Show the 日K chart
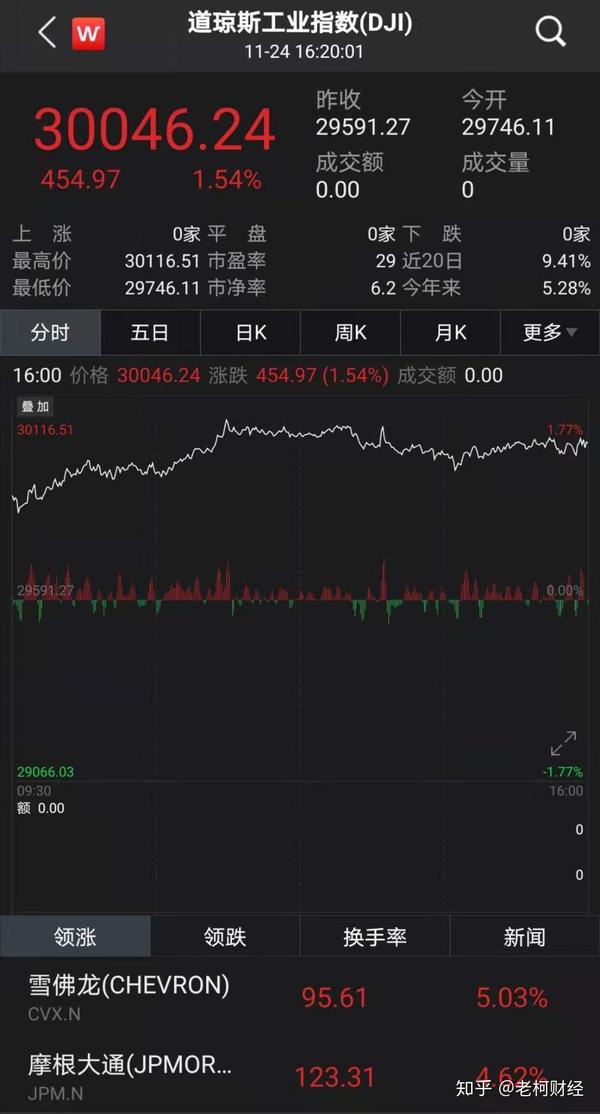The height and width of the screenshot is (1114, 600). pos(250,333)
